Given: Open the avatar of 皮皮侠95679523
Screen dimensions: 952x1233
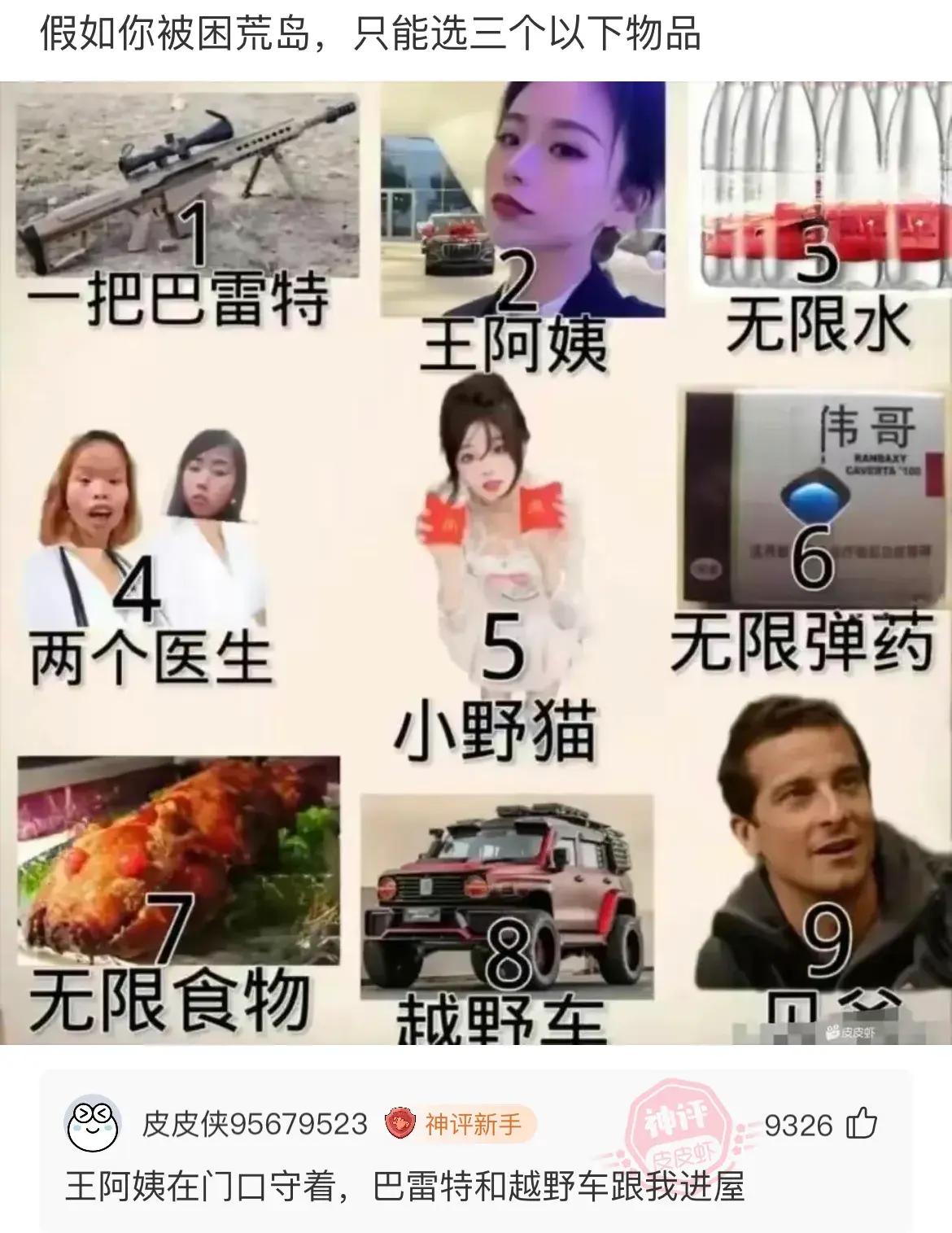Looking at the screenshot, I should [x=93, y=1125].
